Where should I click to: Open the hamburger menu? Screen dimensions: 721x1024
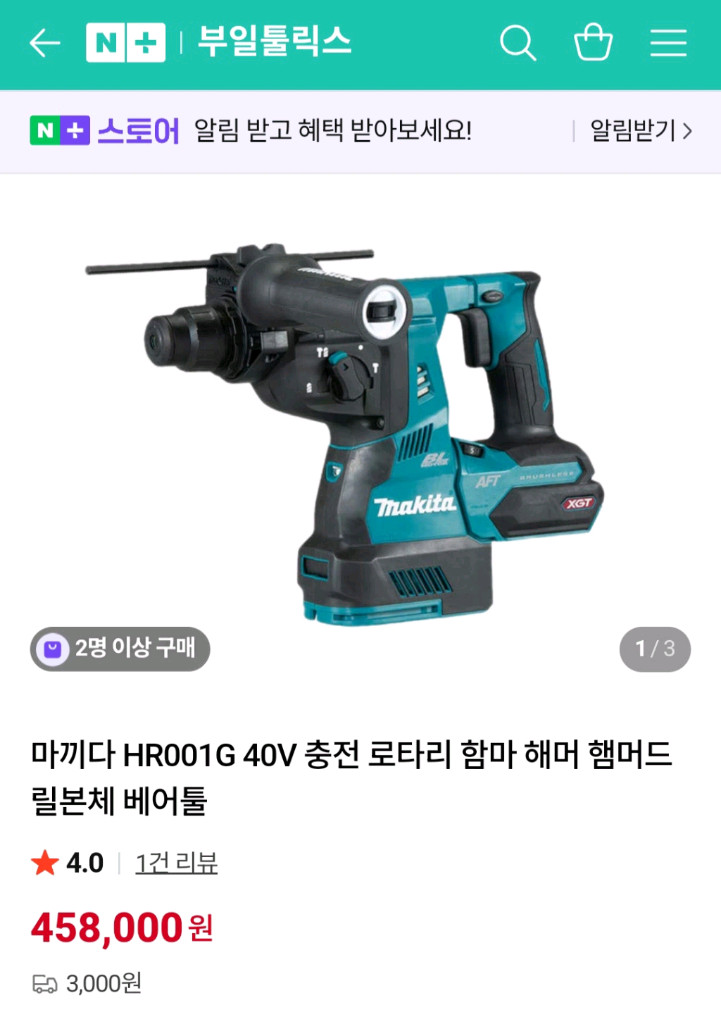(x=667, y=43)
